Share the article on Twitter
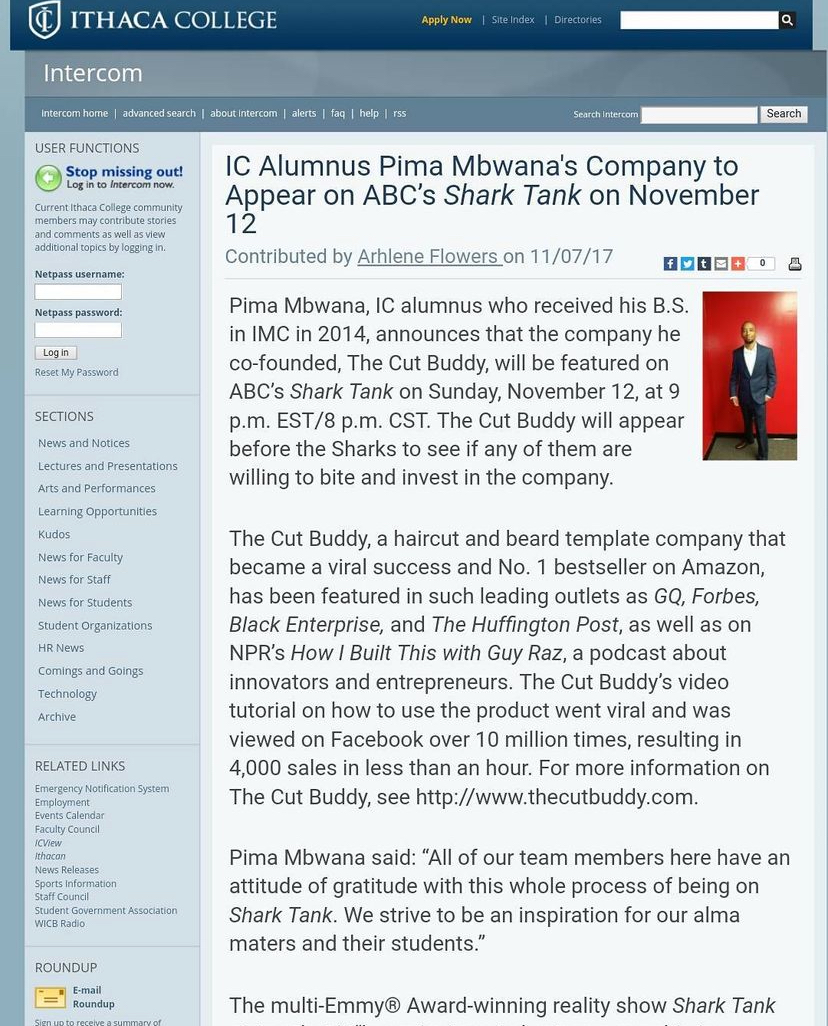The image size is (828, 1026). click(687, 264)
